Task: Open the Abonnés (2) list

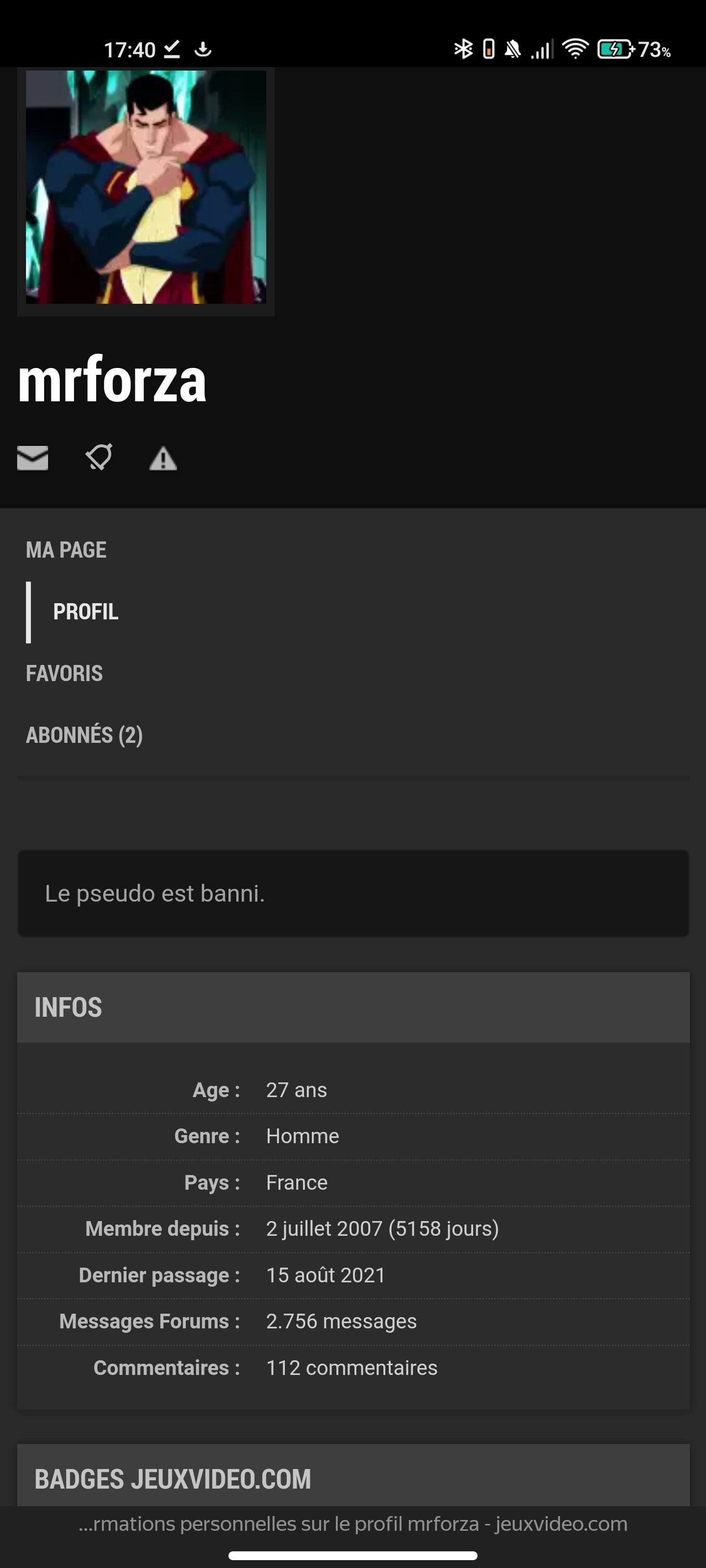Action: (x=84, y=735)
